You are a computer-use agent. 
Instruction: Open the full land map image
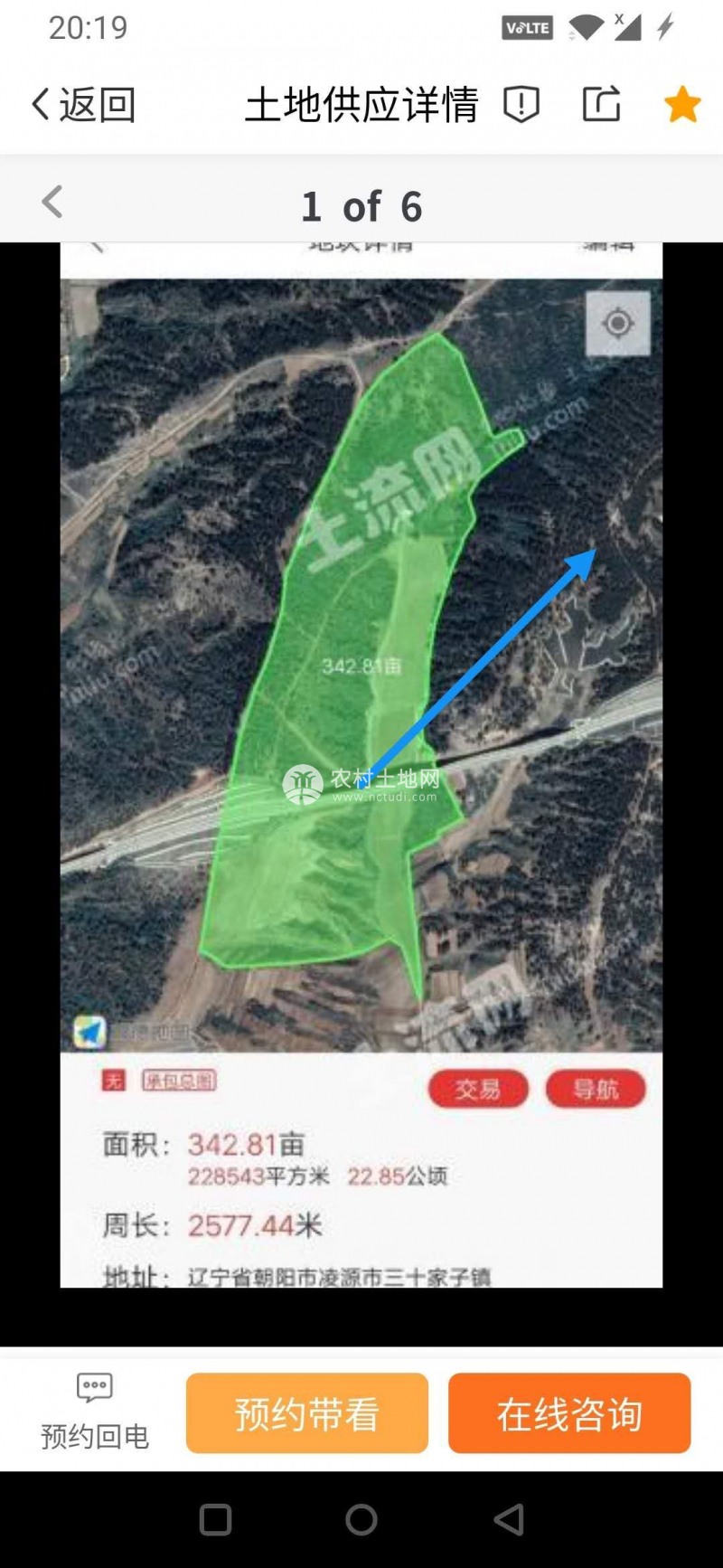[x=361, y=764]
